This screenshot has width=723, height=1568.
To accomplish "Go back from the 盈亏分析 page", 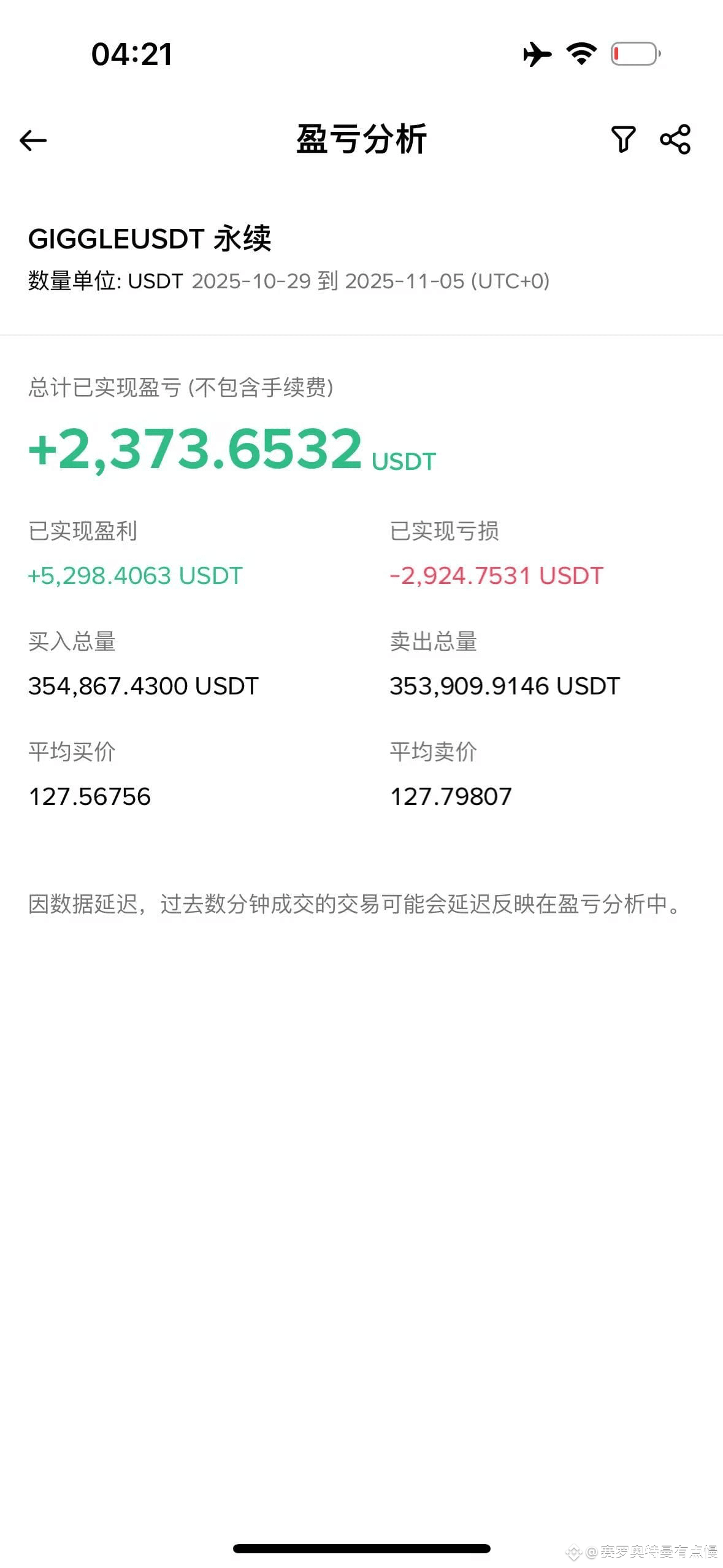I will [33, 140].
